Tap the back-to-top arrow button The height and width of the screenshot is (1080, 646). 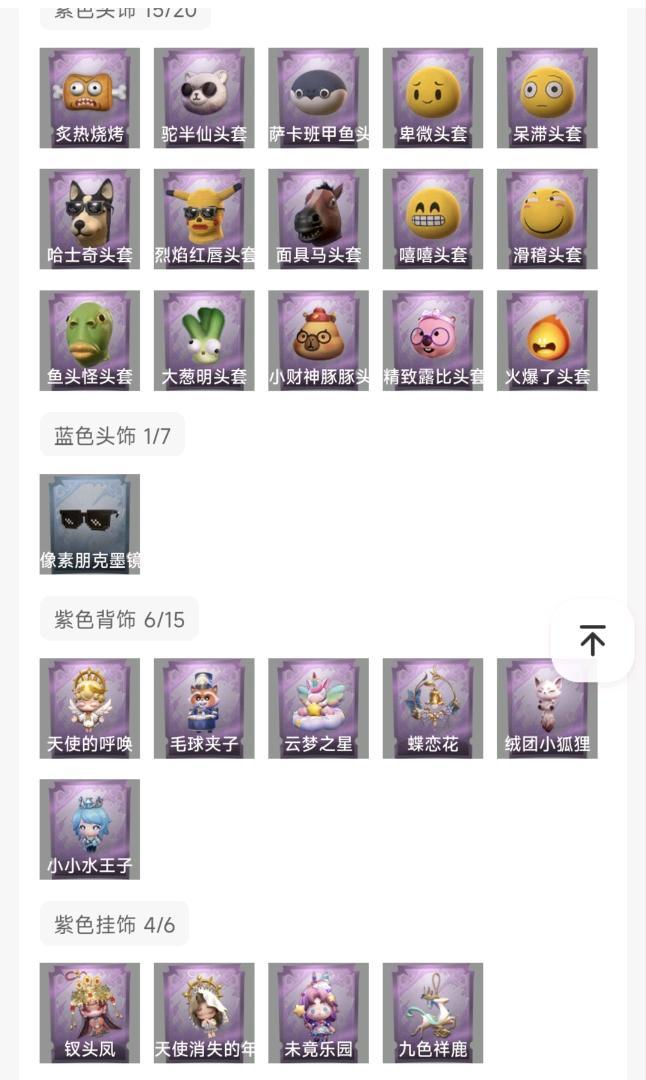[592, 640]
